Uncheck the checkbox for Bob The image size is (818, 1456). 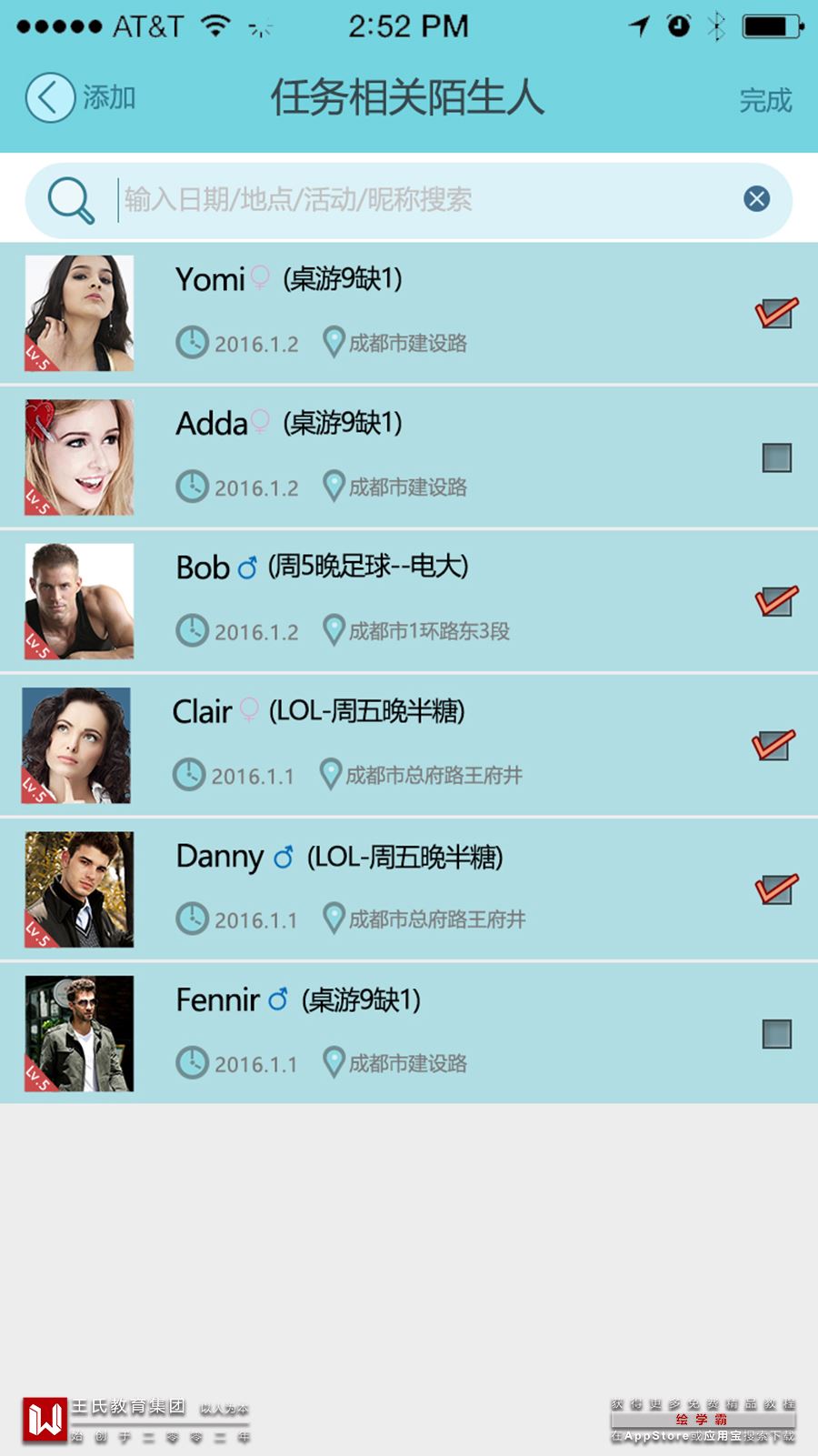776,602
